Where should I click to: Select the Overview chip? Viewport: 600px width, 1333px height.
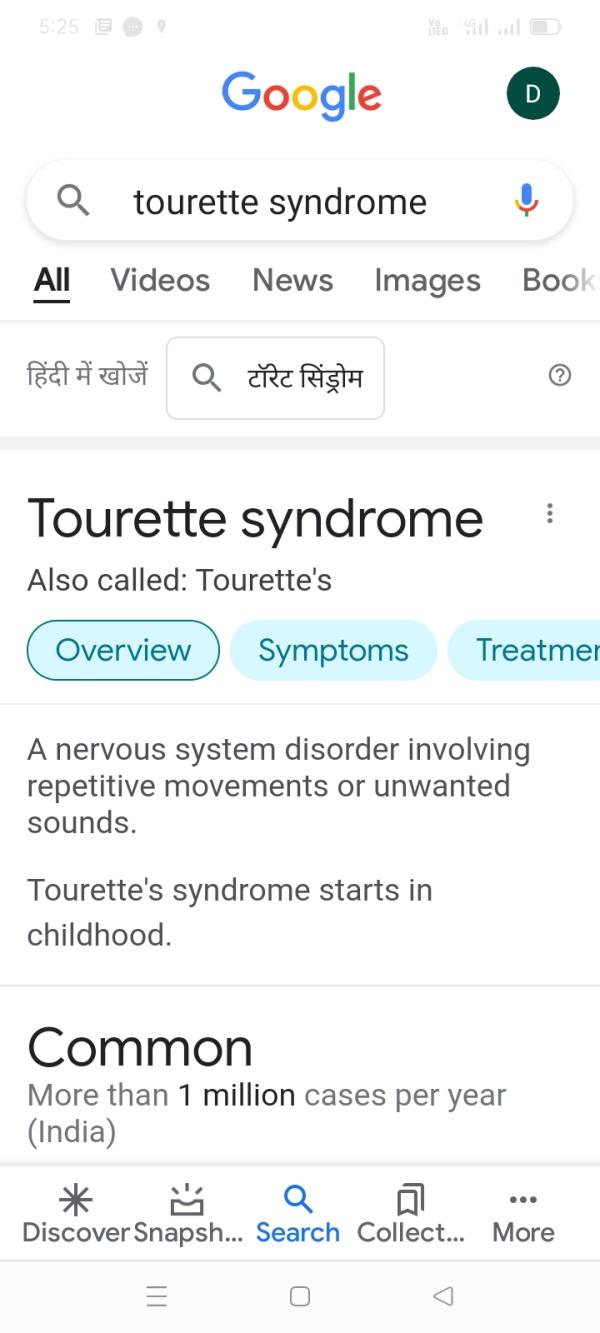pos(123,650)
